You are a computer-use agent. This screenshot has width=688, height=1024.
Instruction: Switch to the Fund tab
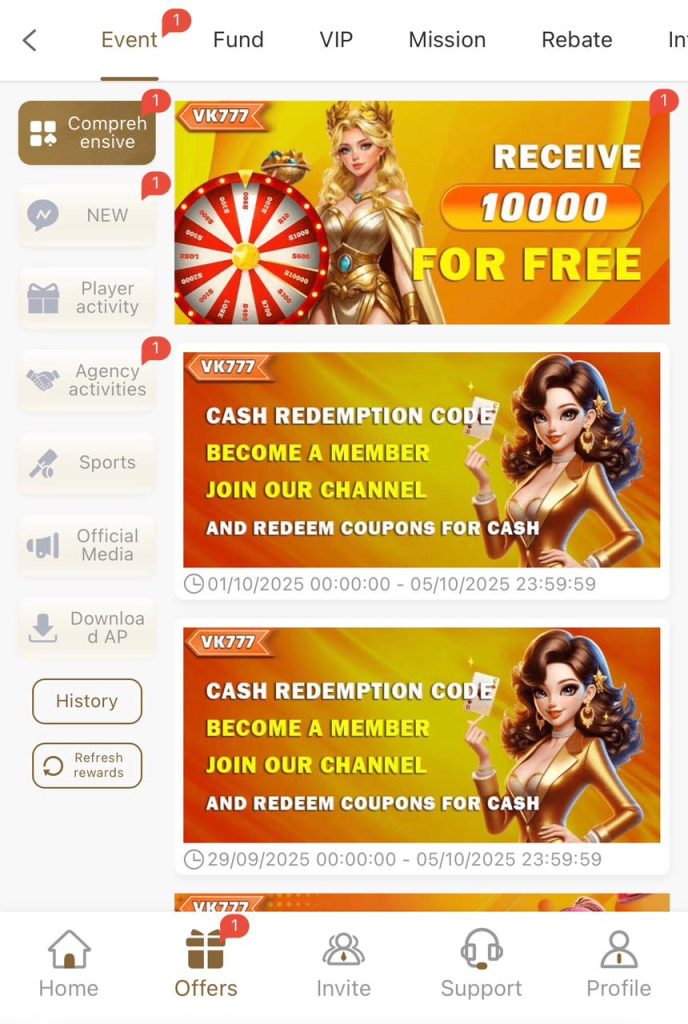[x=238, y=40]
